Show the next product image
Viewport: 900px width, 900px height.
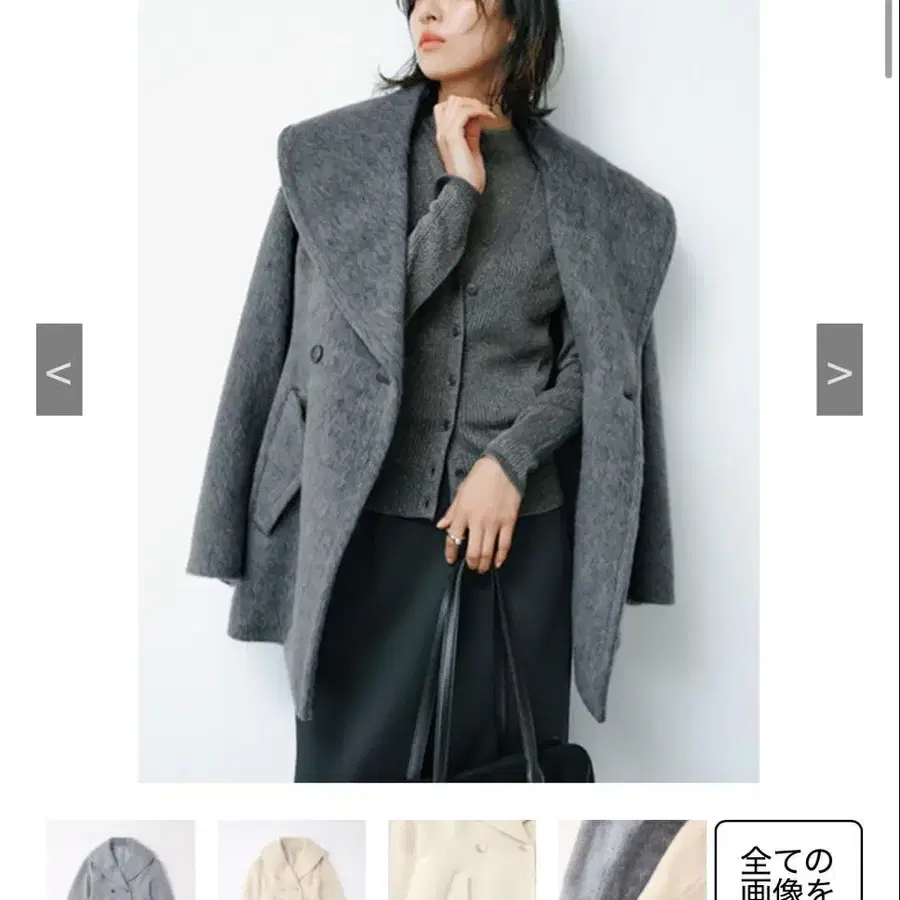click(x=839, y=370)
